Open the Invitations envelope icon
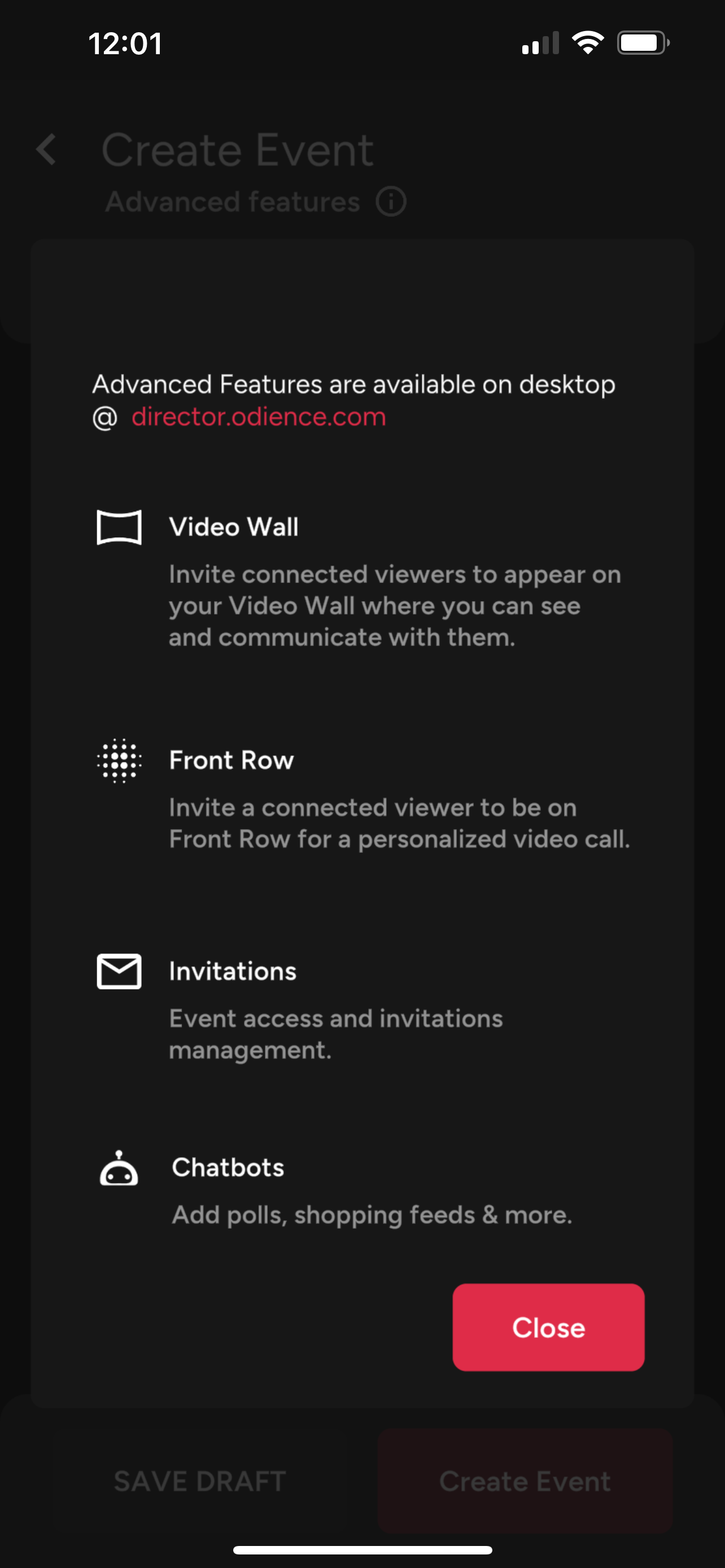 pos(119,971)
